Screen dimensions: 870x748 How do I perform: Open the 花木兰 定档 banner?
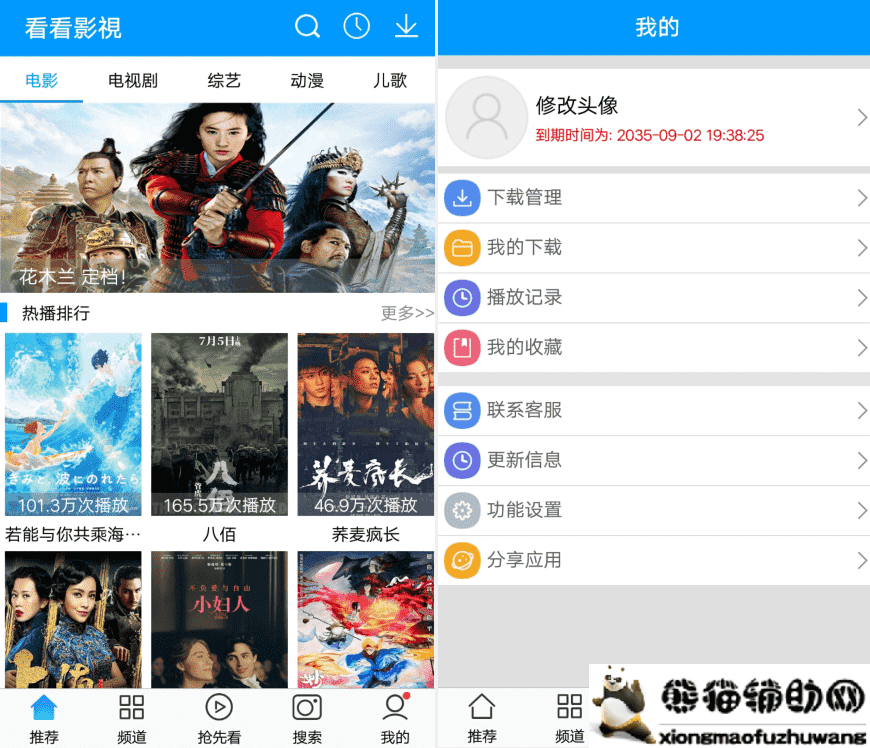tap(217, 197)
